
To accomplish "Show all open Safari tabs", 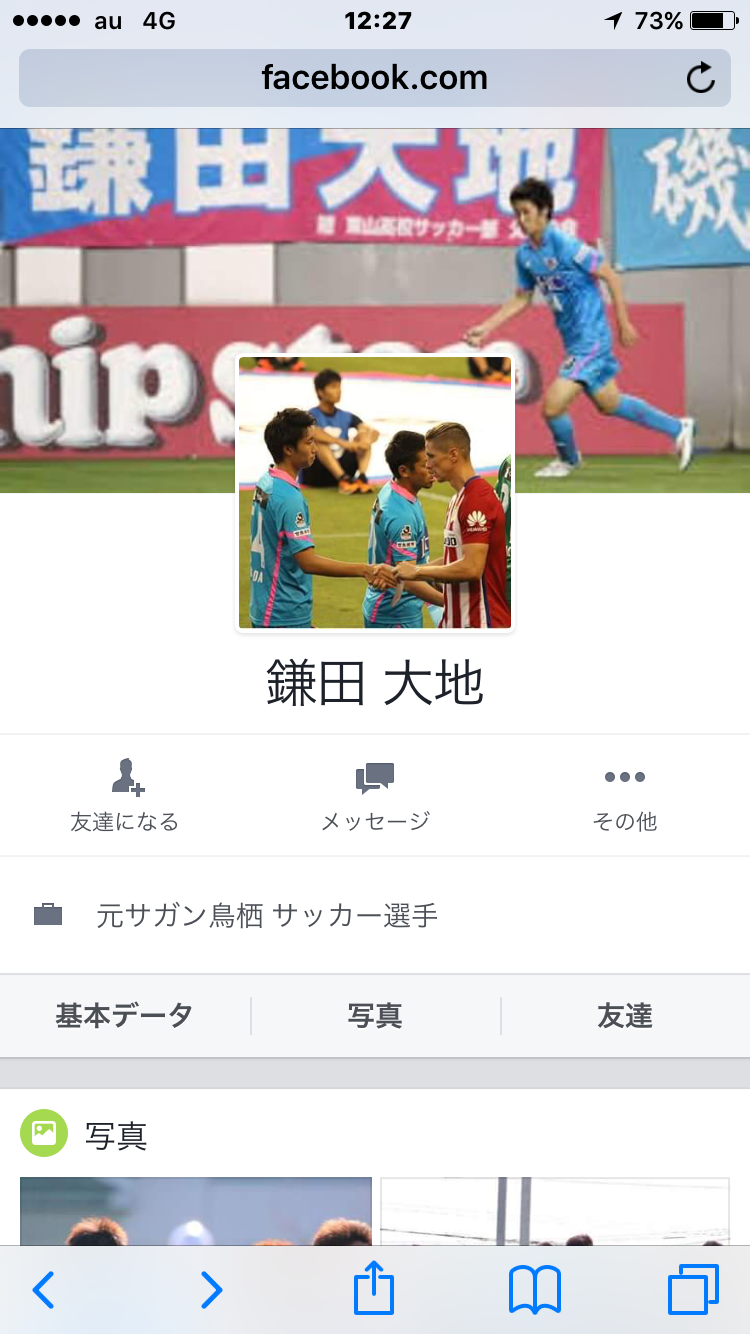I will coord(693,1290).
